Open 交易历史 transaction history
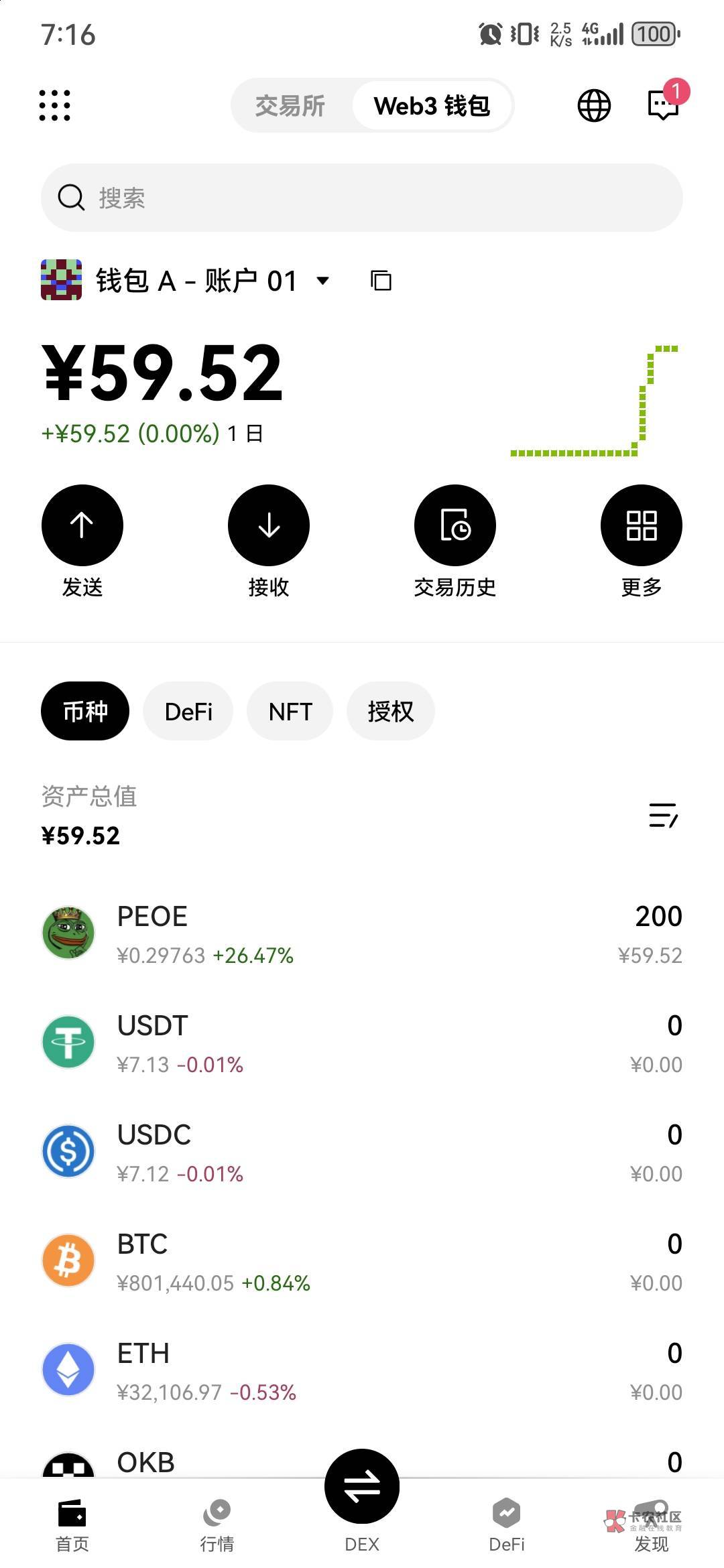724x1568 pixels. (455, 525)
